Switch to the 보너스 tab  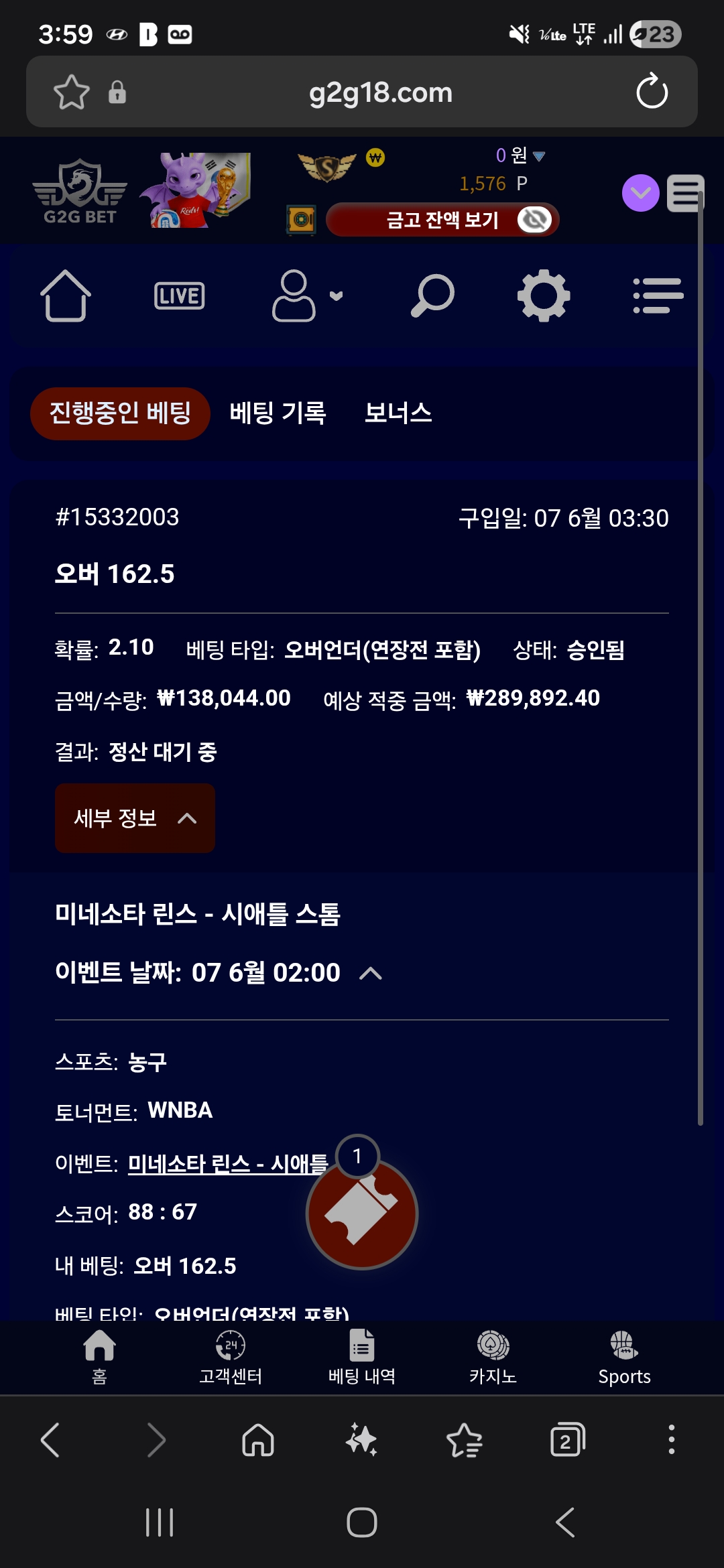(x=398, y=413)
